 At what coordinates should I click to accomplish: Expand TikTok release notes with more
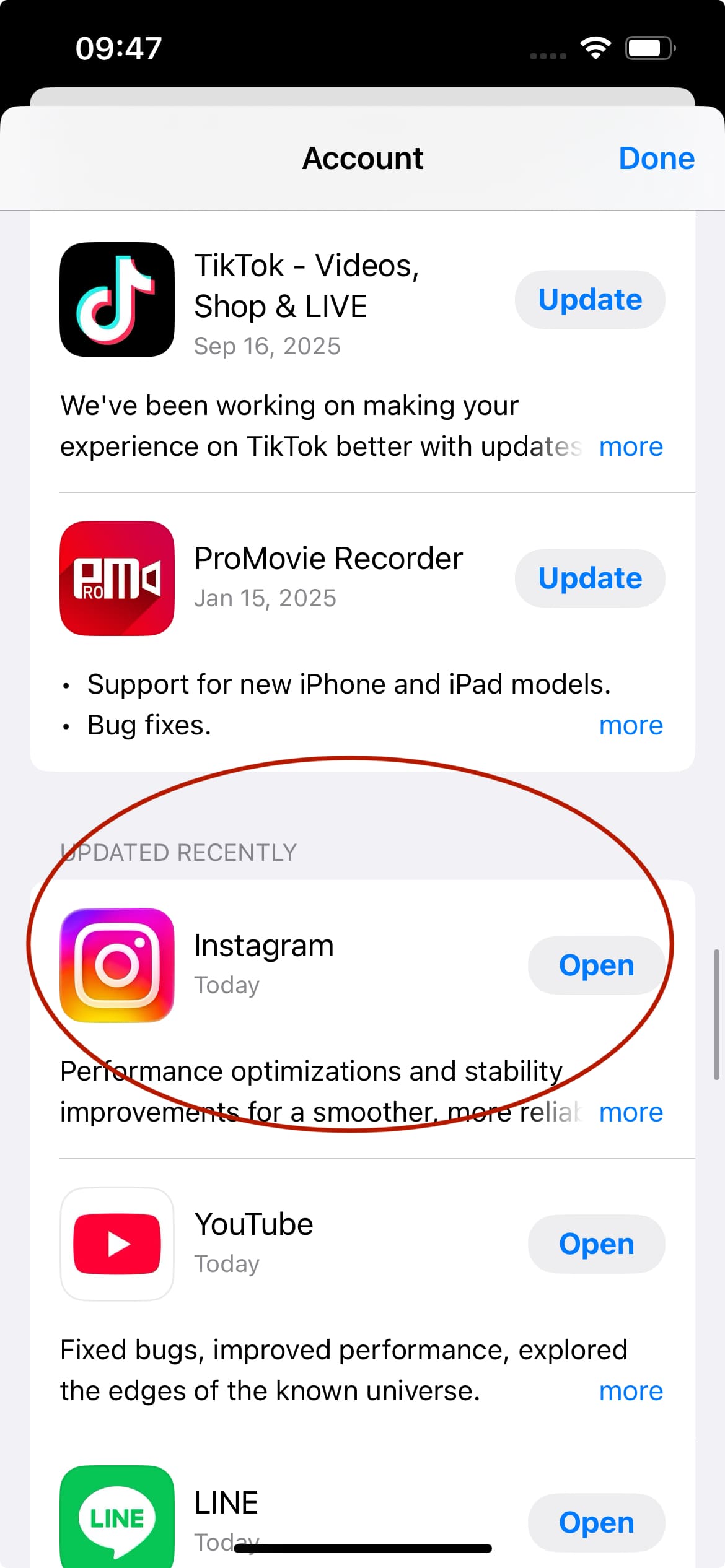click(x=630, y=446)
